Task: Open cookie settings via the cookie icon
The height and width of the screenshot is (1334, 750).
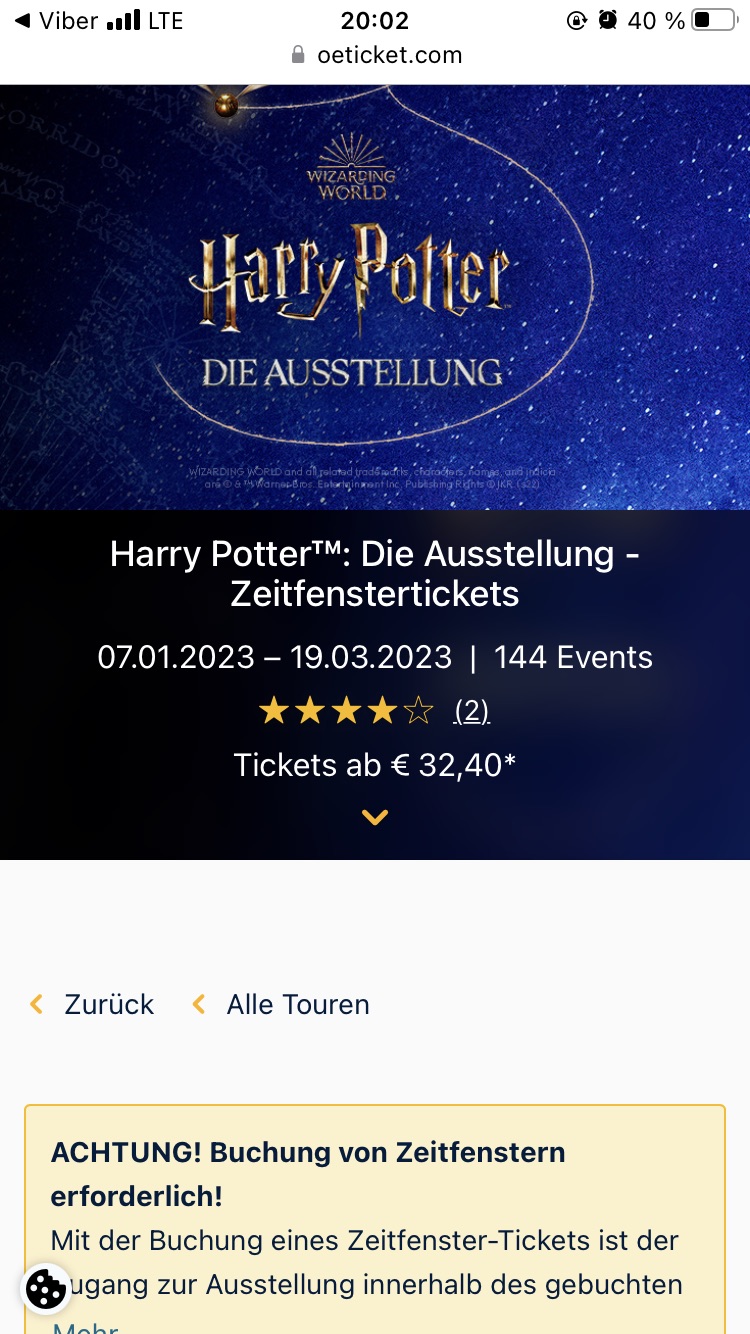Action: point(46,1289)
